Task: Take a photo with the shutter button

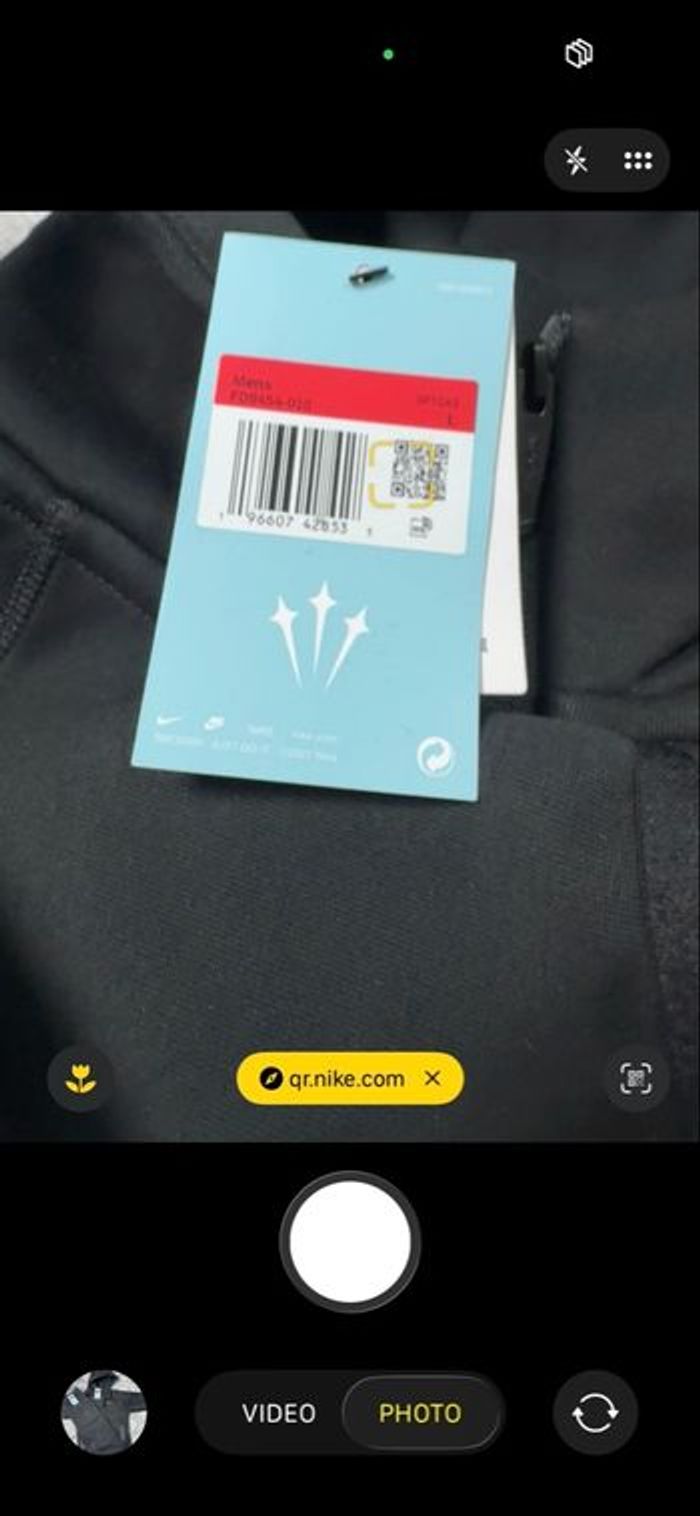Action: (x=350, y=1242)
